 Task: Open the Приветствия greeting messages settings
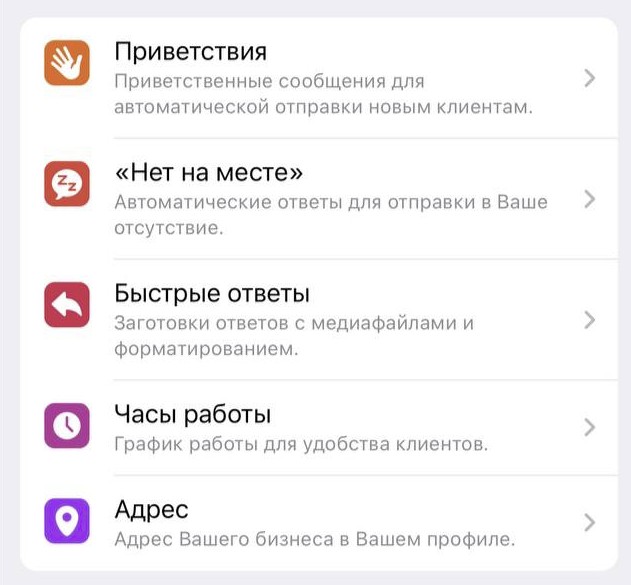click(319, 78)
